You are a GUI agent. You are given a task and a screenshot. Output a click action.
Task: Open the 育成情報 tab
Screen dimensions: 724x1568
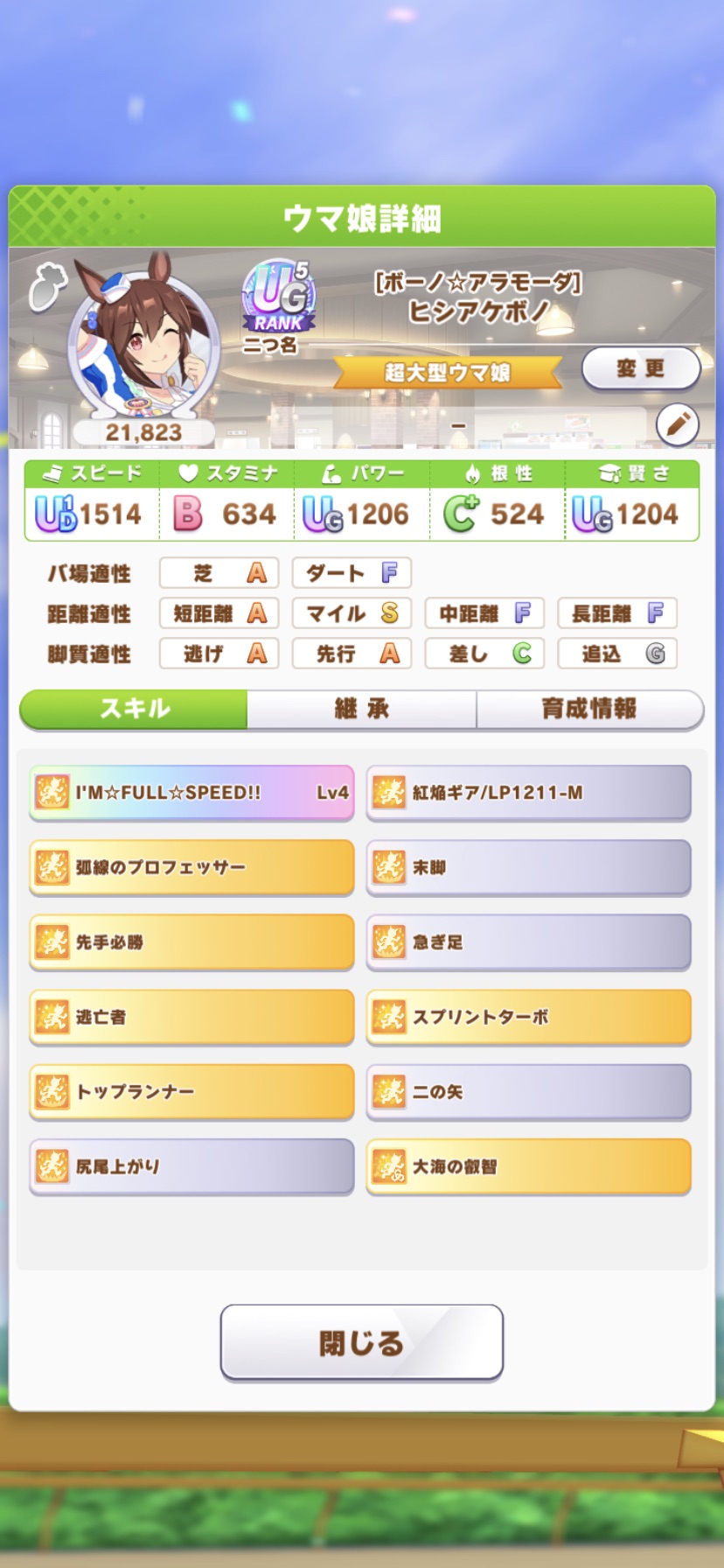589,709
